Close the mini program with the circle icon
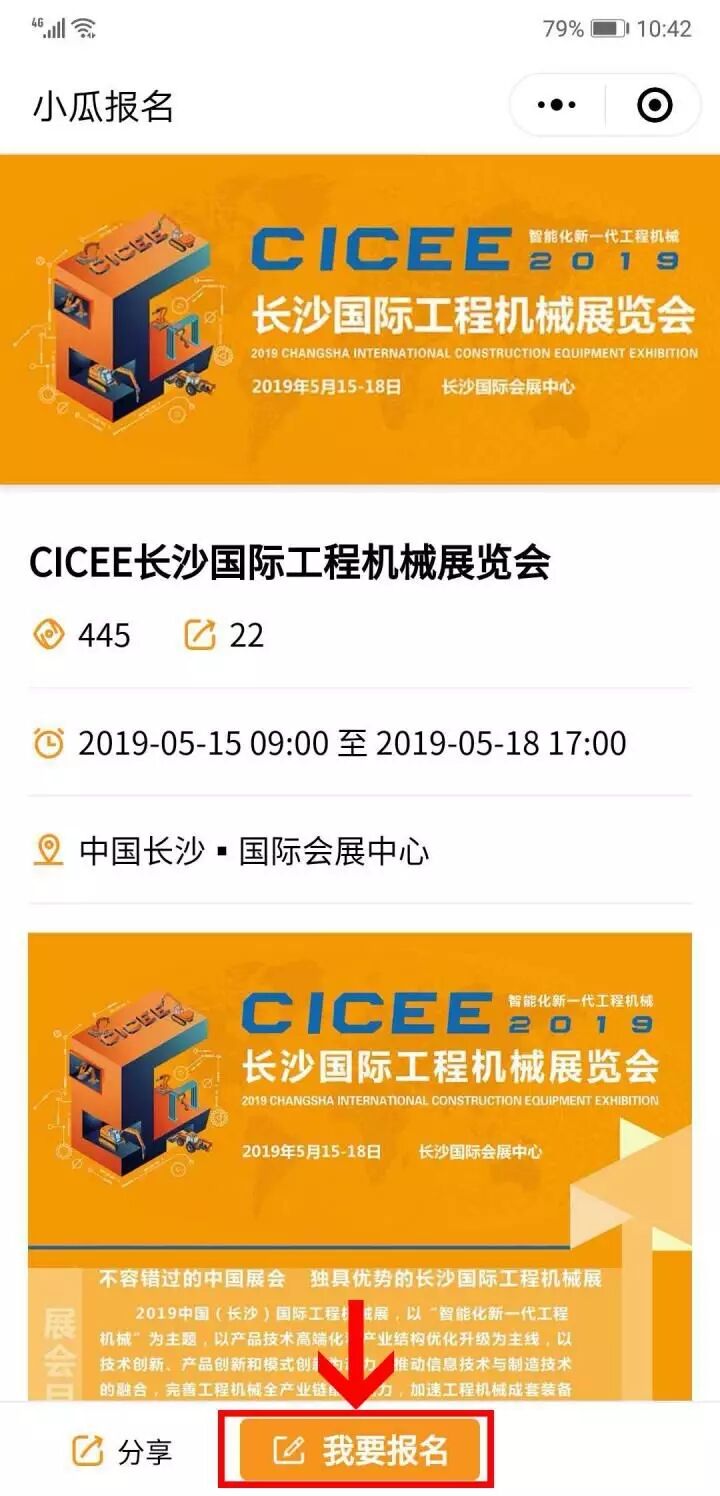 click(654, 105)
